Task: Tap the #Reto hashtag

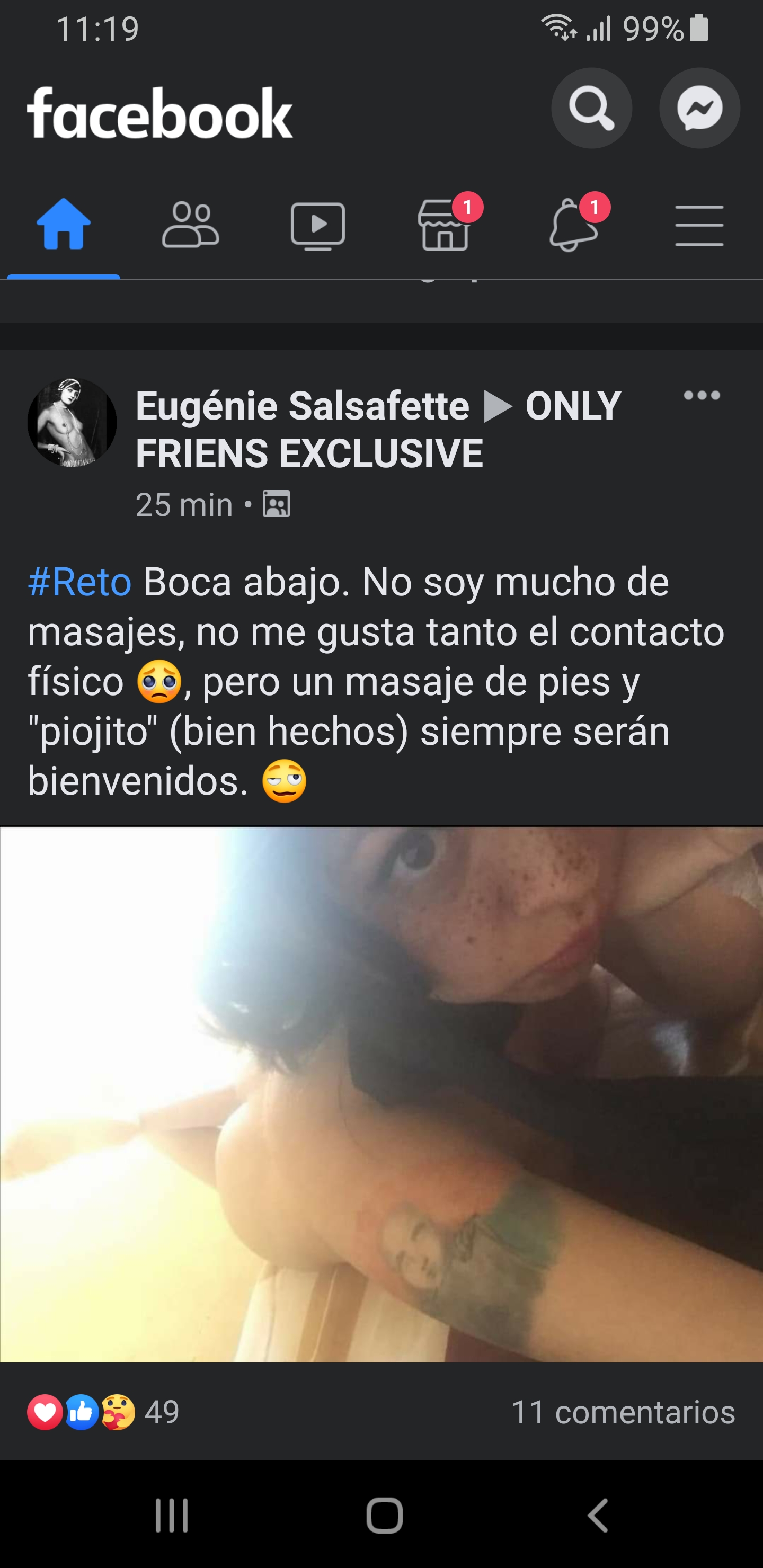Action: (x=80, y=582)
